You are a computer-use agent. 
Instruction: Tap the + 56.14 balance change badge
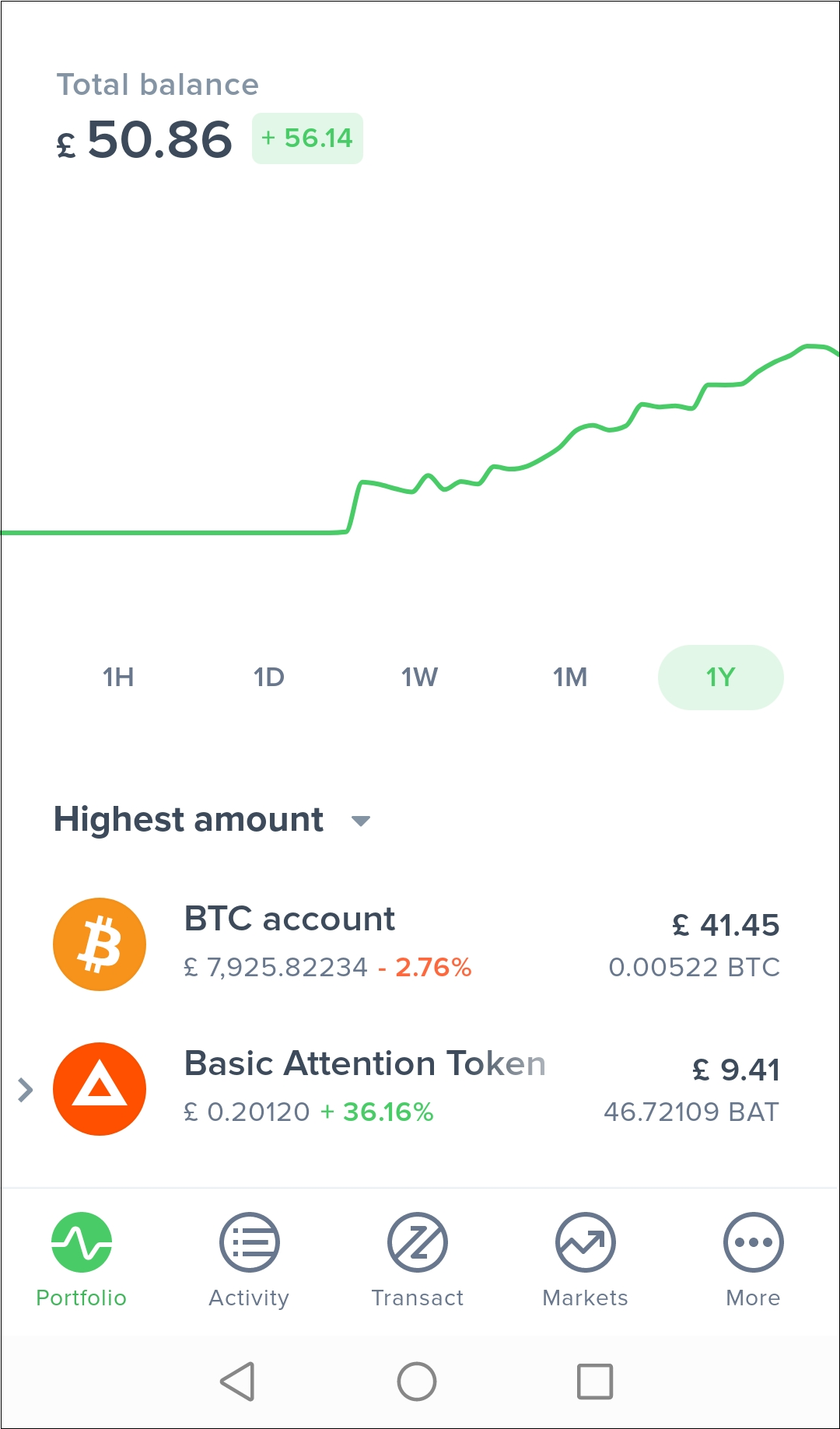307,138
